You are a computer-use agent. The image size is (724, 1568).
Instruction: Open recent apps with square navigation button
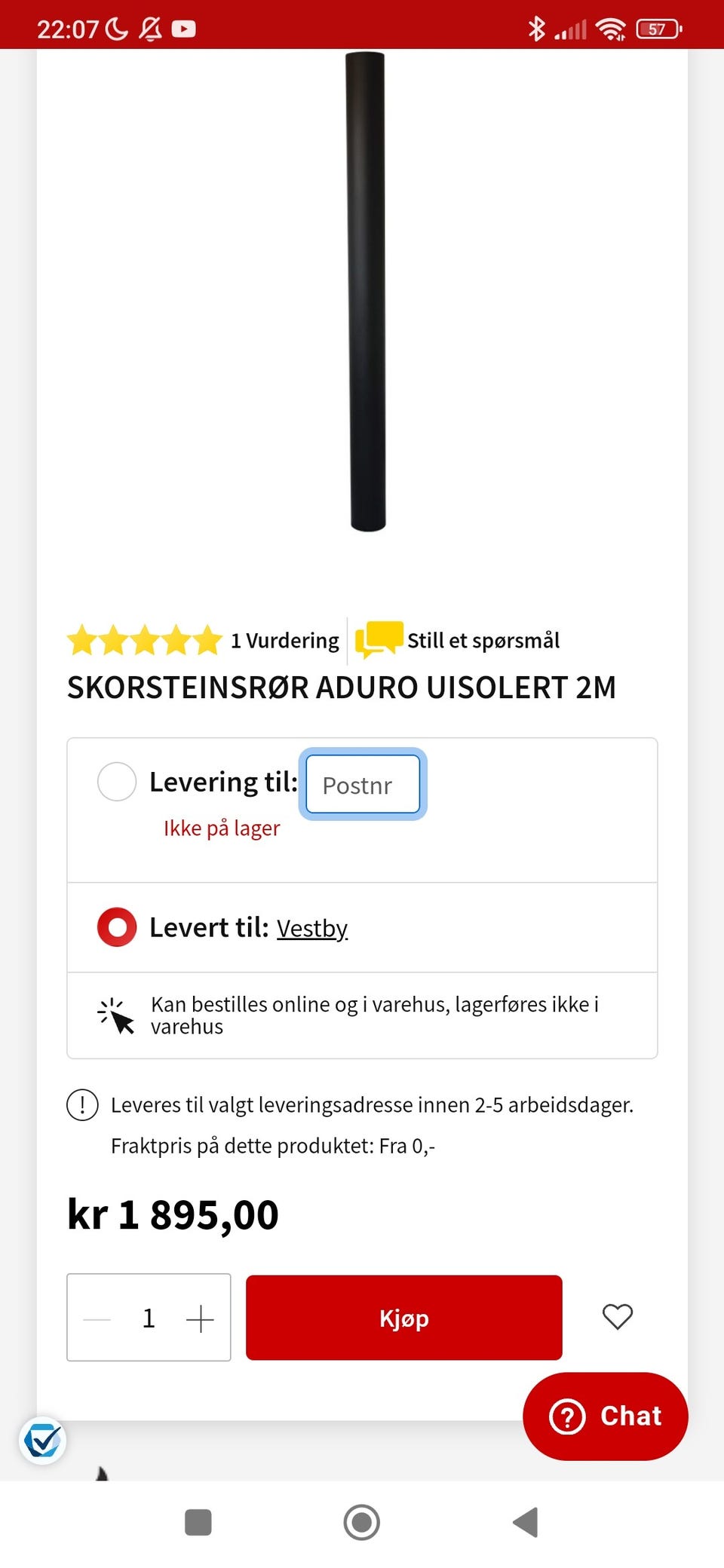[x=198, y=1522]
